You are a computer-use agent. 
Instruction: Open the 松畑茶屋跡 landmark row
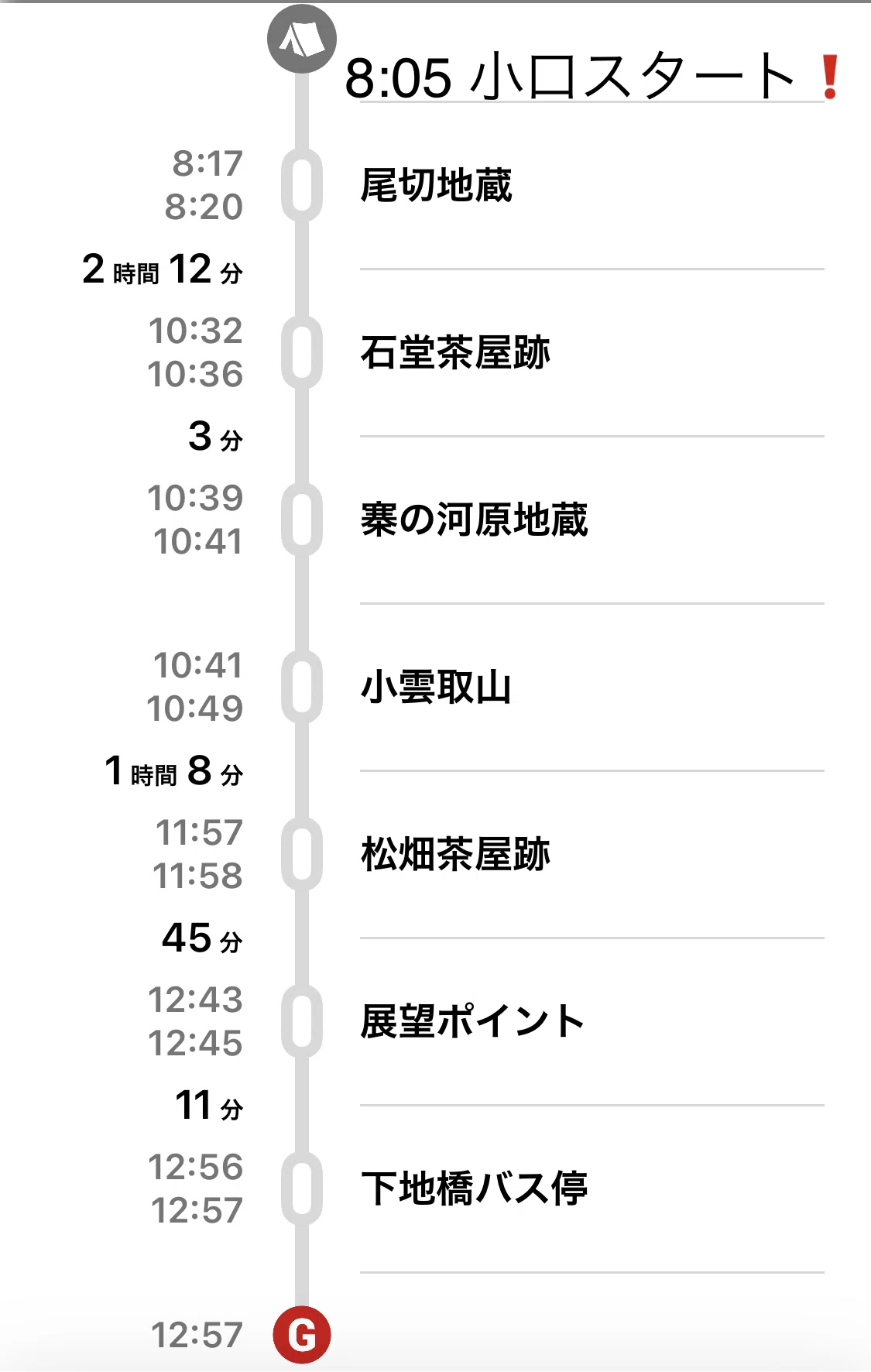click(x=592, y=855)
